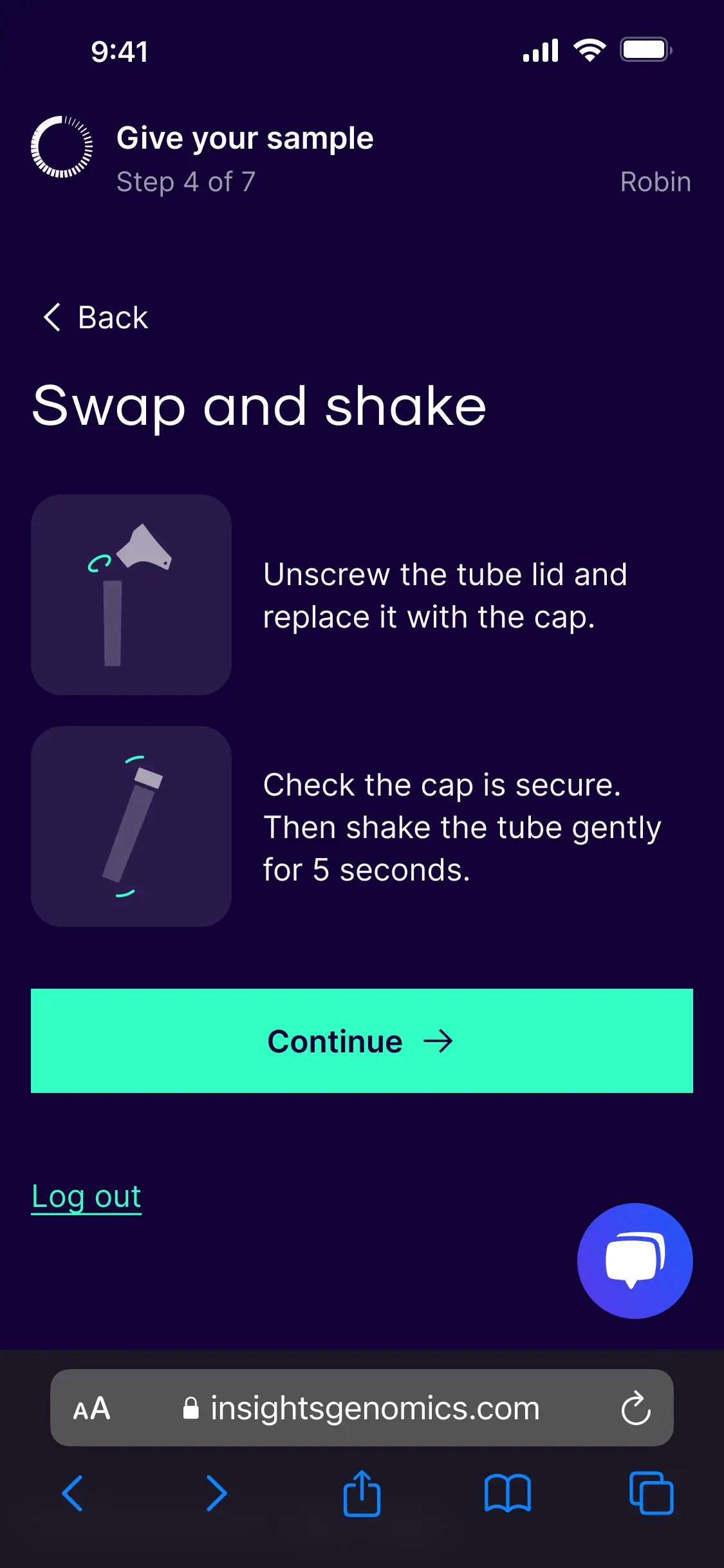Share this page from Safari

362,1493
